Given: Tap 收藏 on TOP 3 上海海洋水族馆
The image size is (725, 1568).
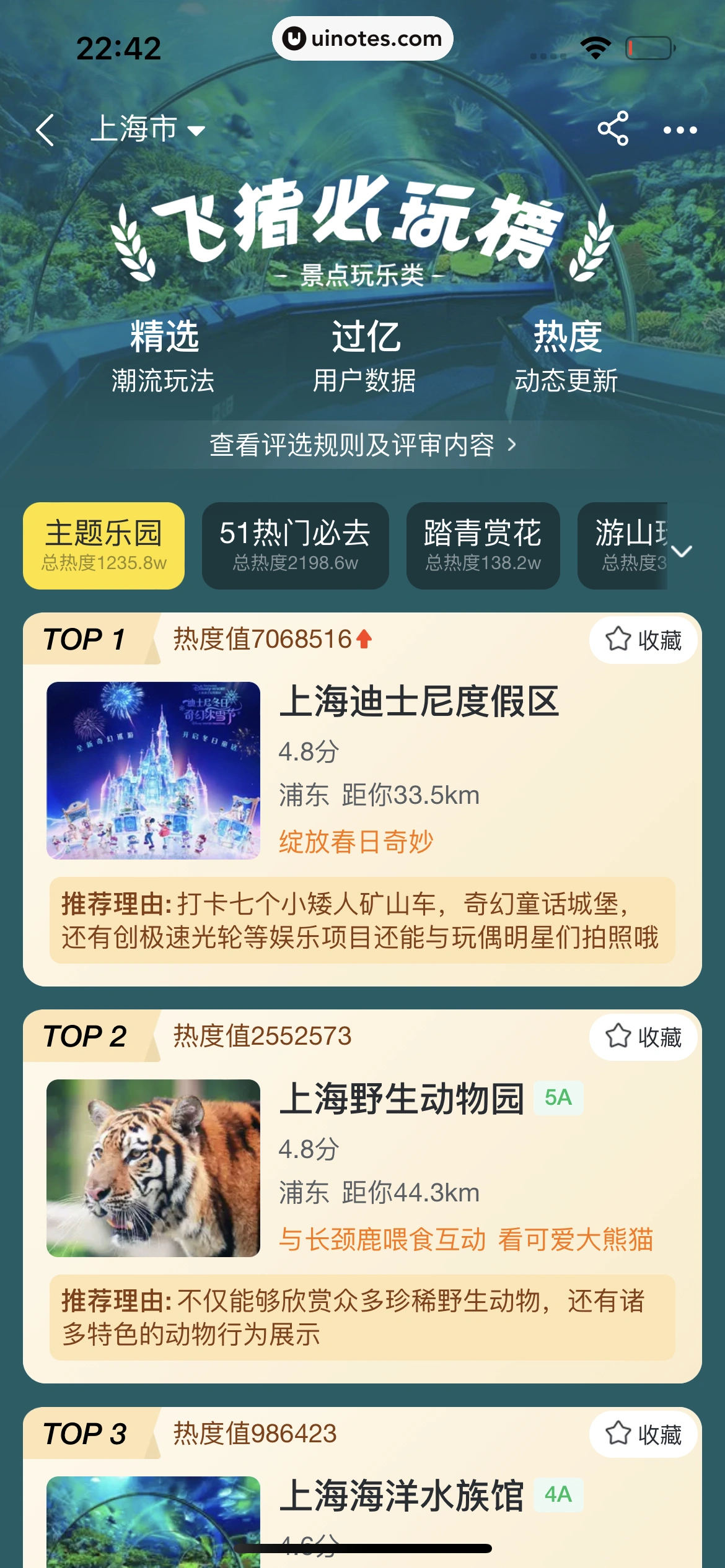Looking at the screenshot, I should 643,1434.
